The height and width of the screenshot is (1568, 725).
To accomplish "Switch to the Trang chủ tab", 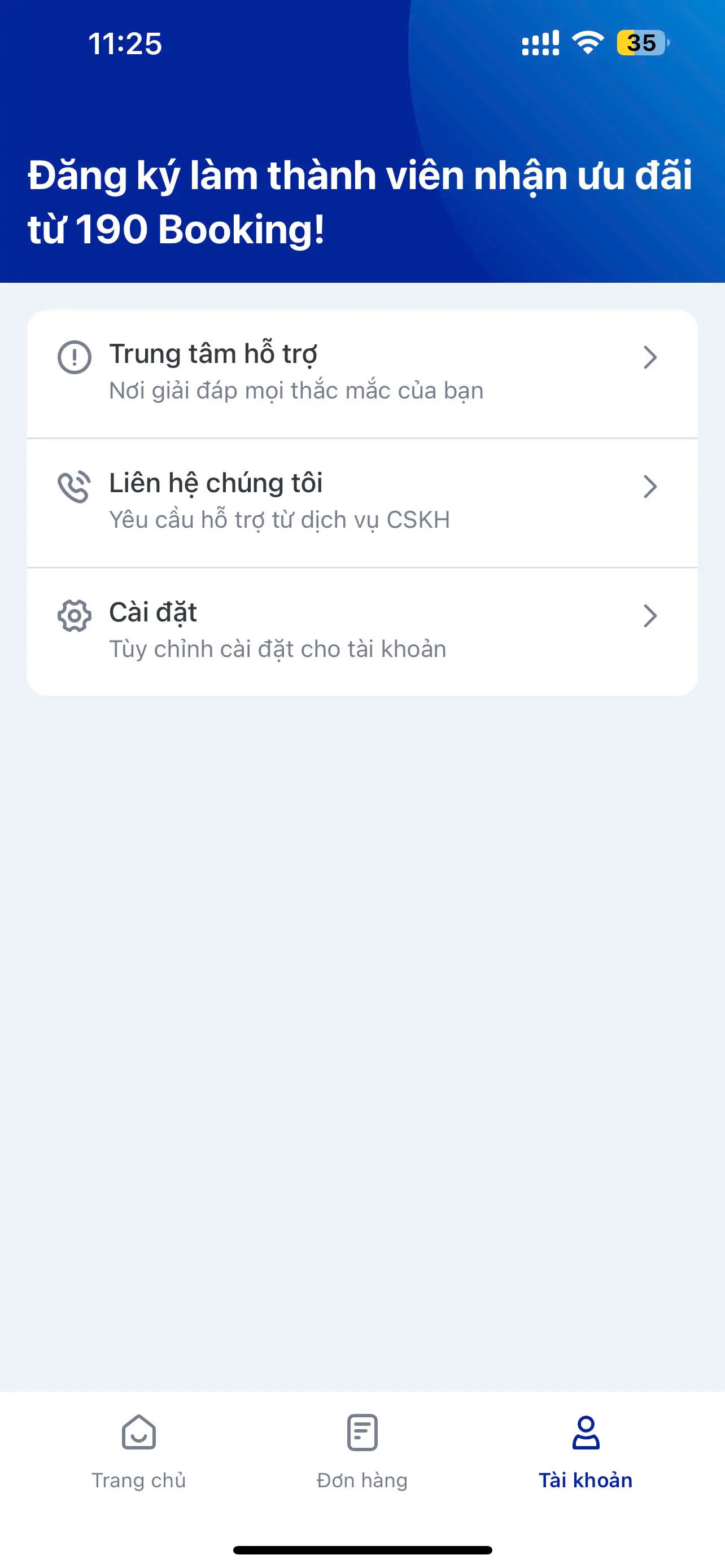I will click(139, 1452).
